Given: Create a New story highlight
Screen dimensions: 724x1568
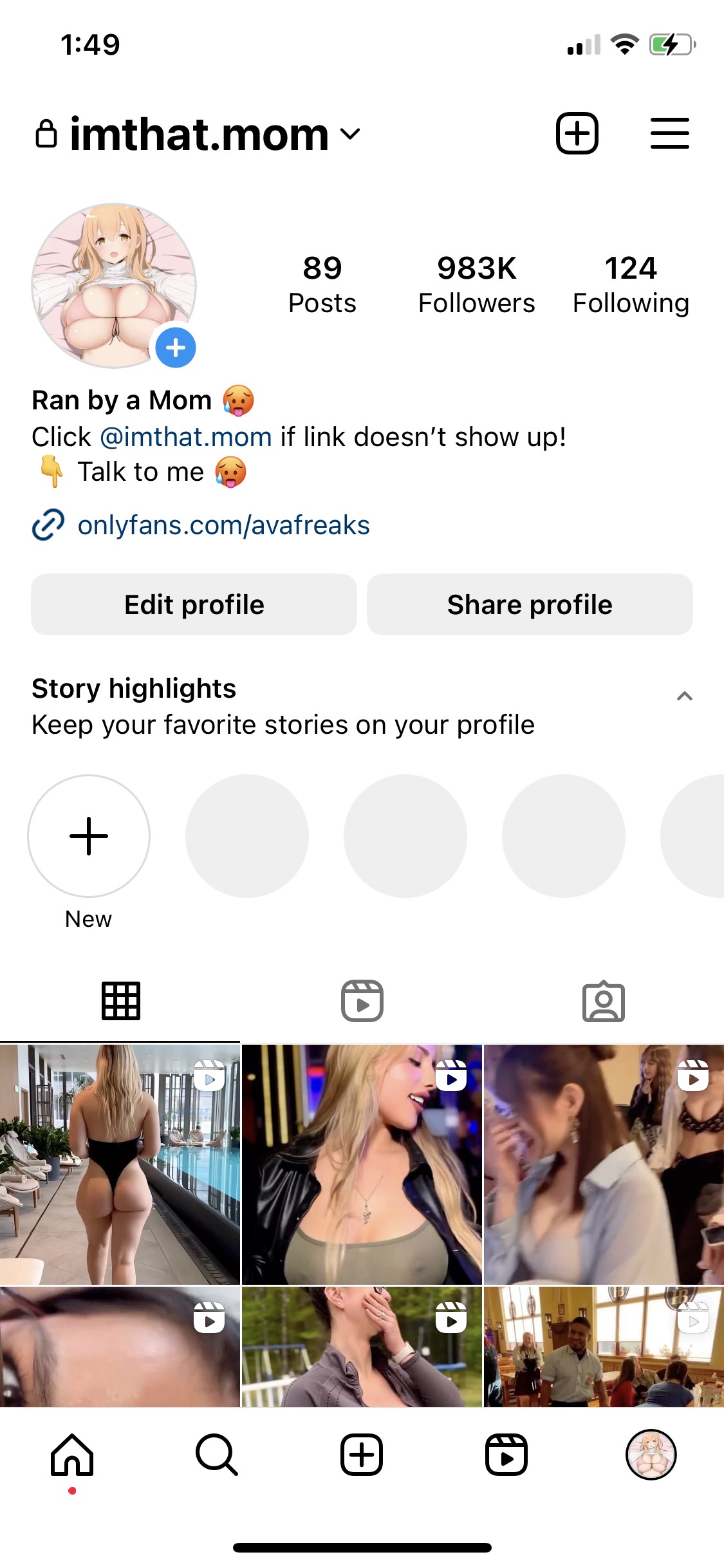Looking at the screenshot, I should (x=89, y=836).
